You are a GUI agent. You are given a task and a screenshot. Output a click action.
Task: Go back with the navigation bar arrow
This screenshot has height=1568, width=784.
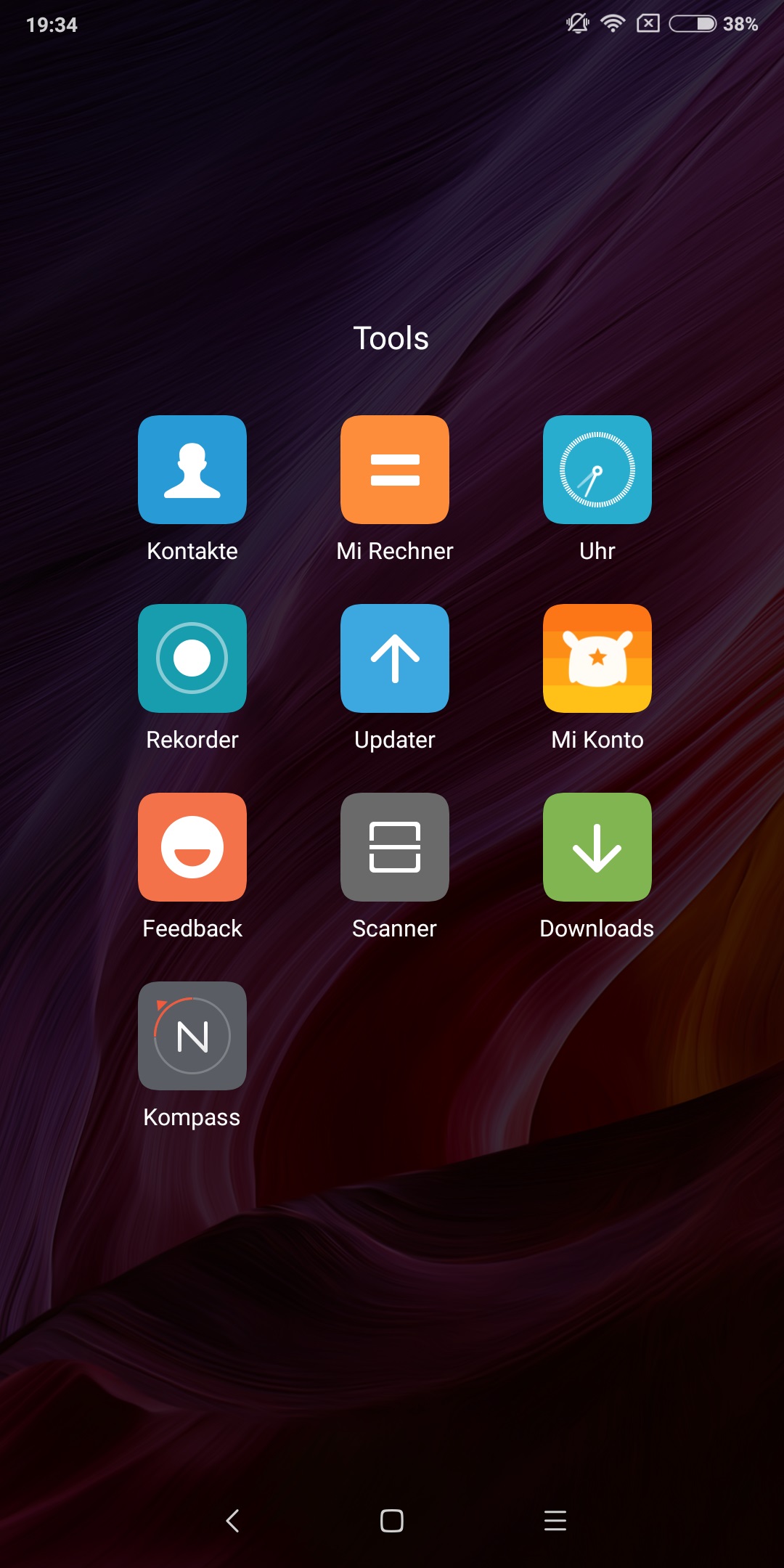pyautogui.click(x=232, y=1520)
